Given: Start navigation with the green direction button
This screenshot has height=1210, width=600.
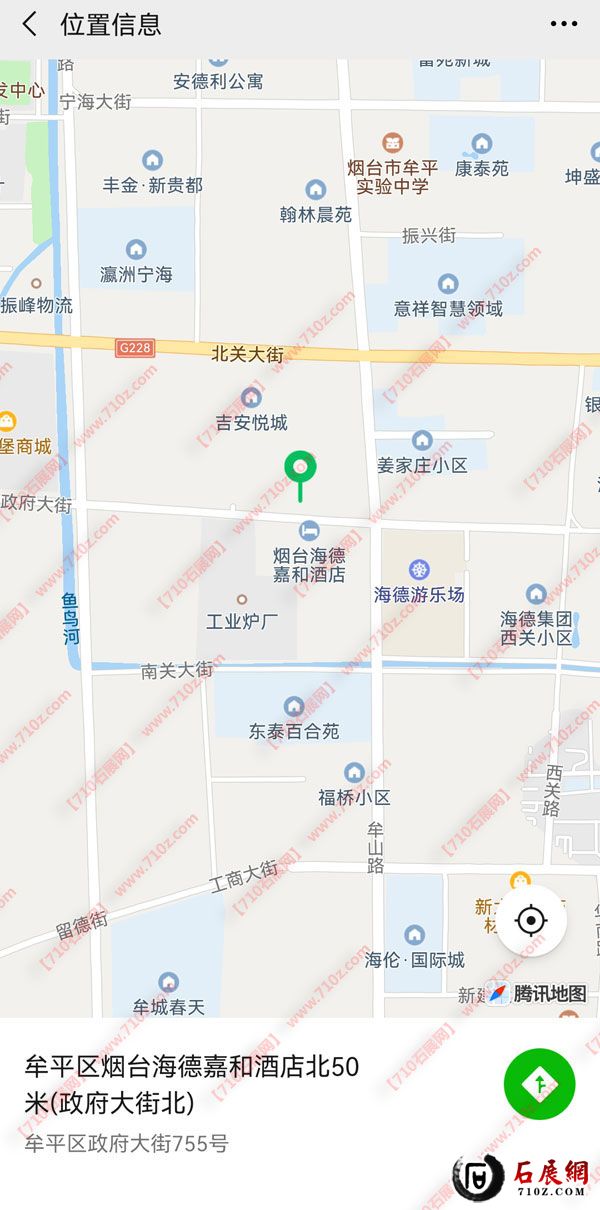Looking at the screenshot, I should [539, 1083].
